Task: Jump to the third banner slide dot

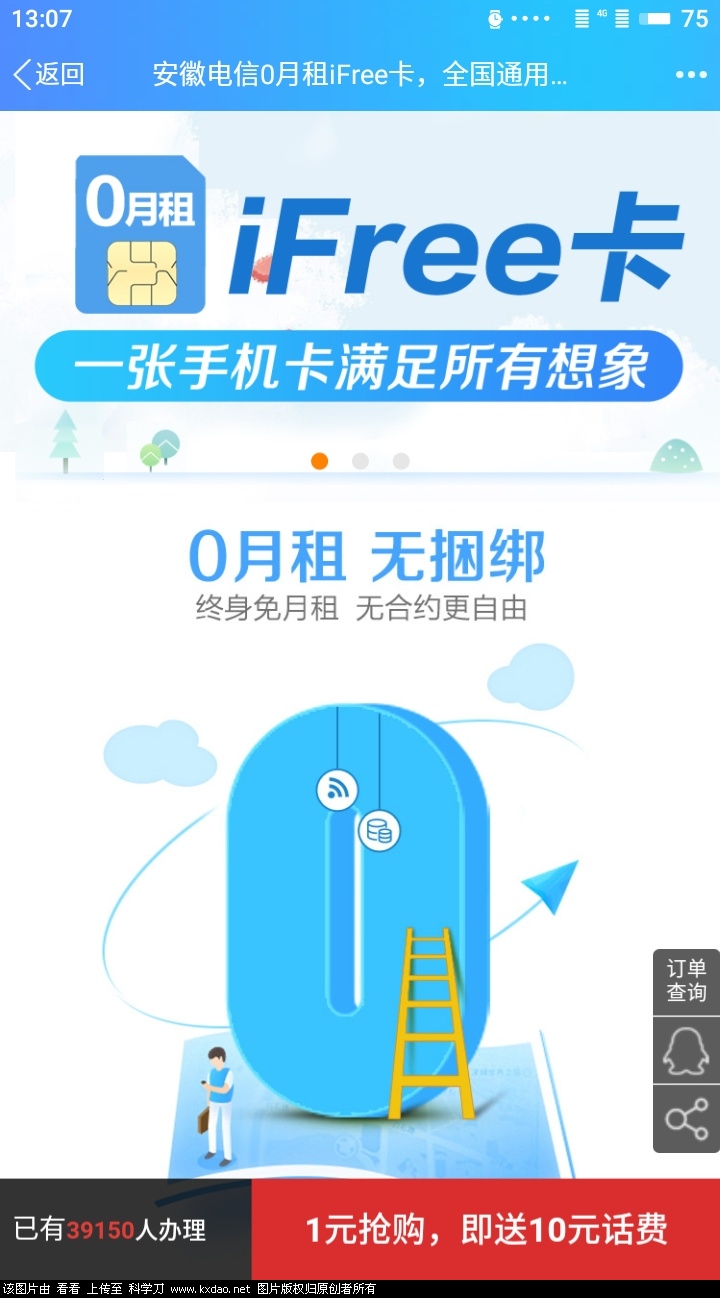Action: pos(401,461)
